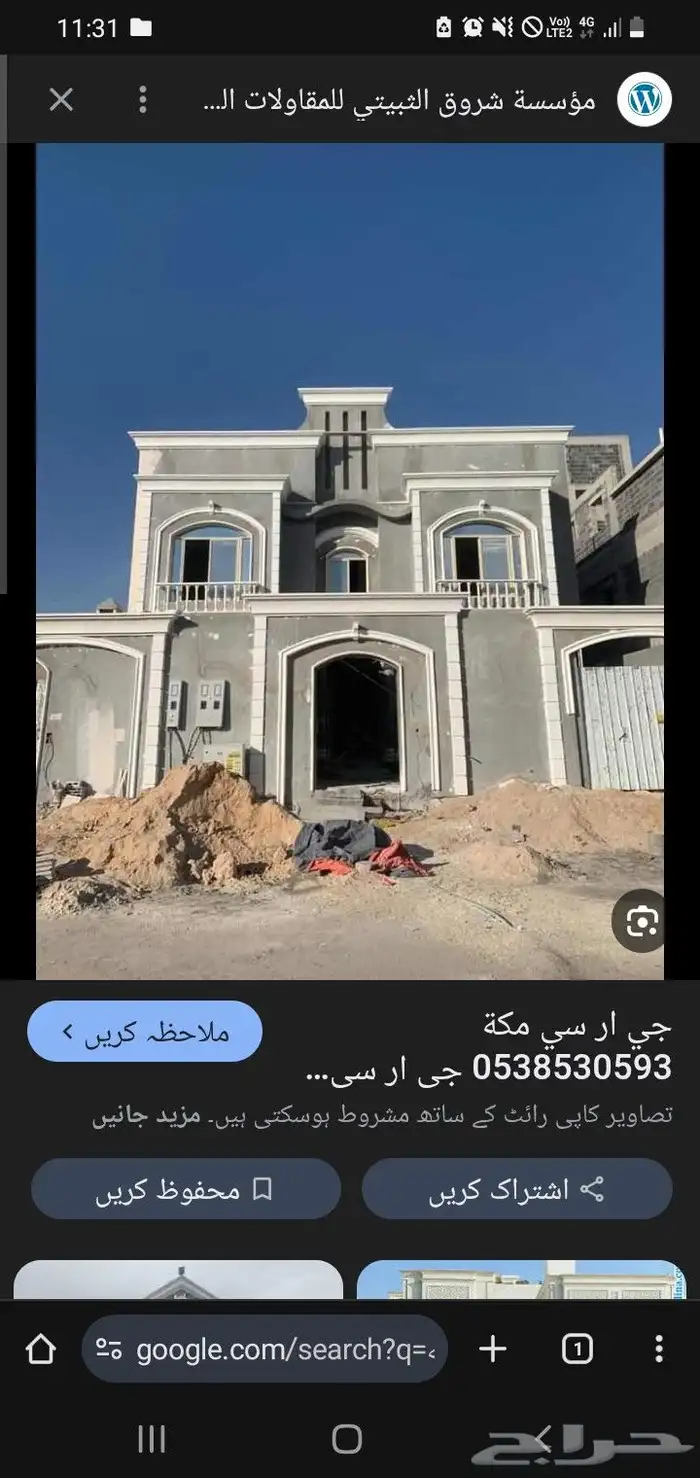Search this image with Google Lens
This screenshot has height=1478, width=700.
pos(641,920)
